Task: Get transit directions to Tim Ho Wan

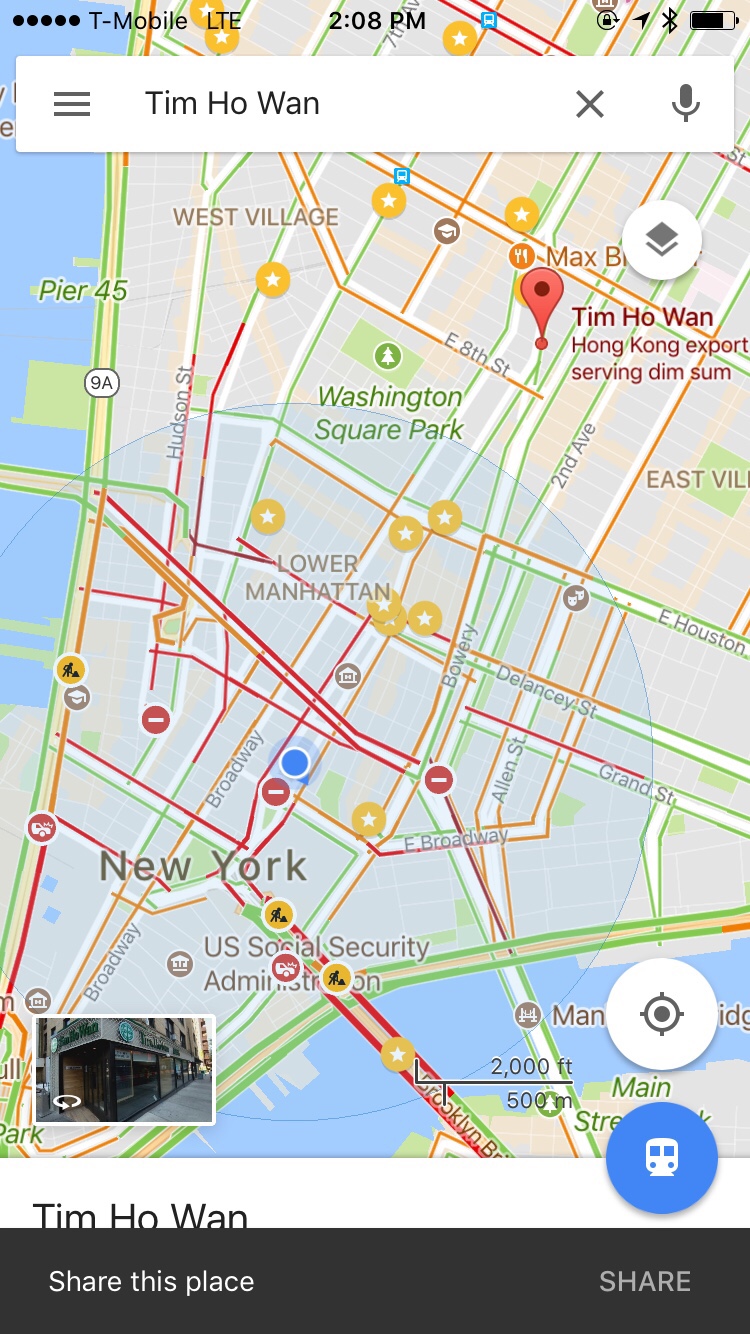Action: click(661, 1158)
